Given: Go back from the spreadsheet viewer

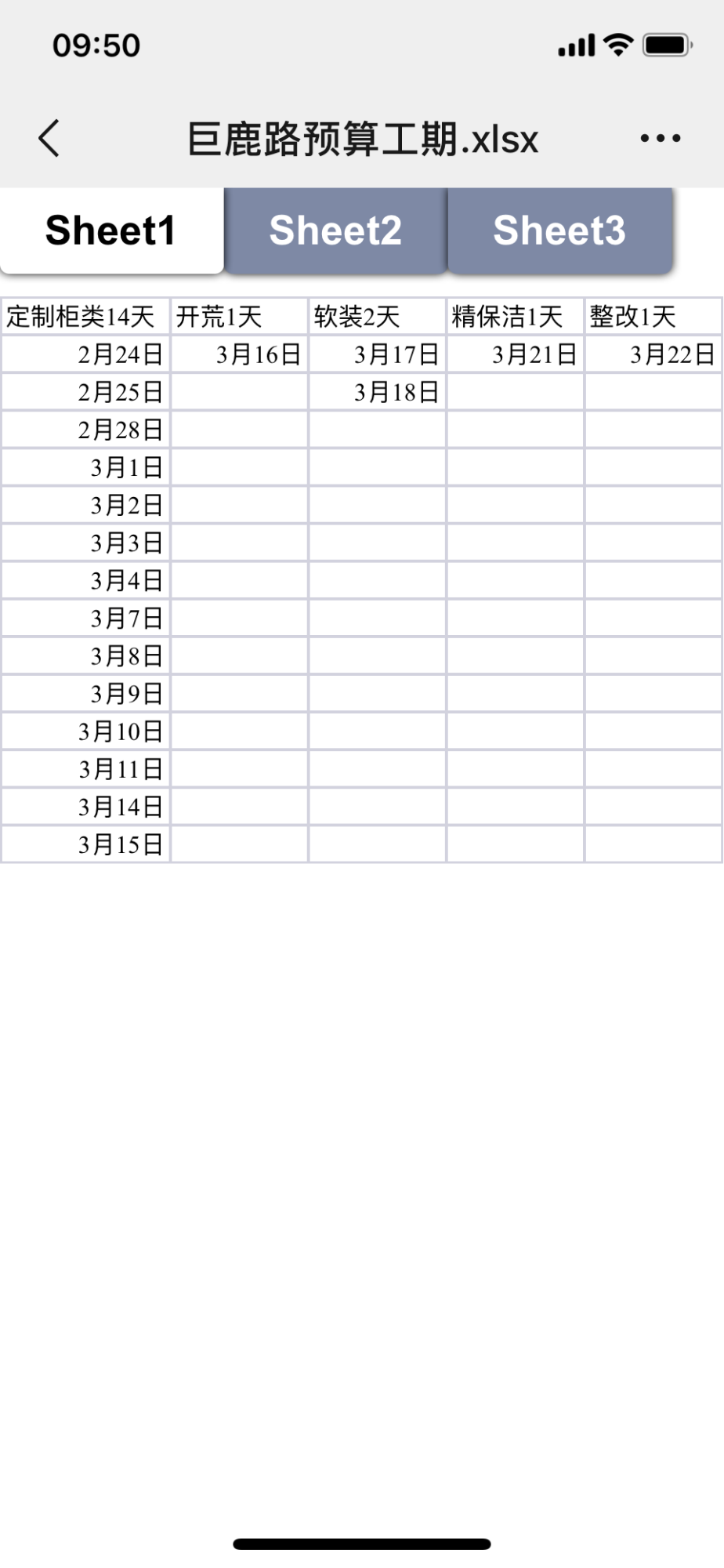Looking at the screenshot, I should pyautogui.click(x=49, y=139).
